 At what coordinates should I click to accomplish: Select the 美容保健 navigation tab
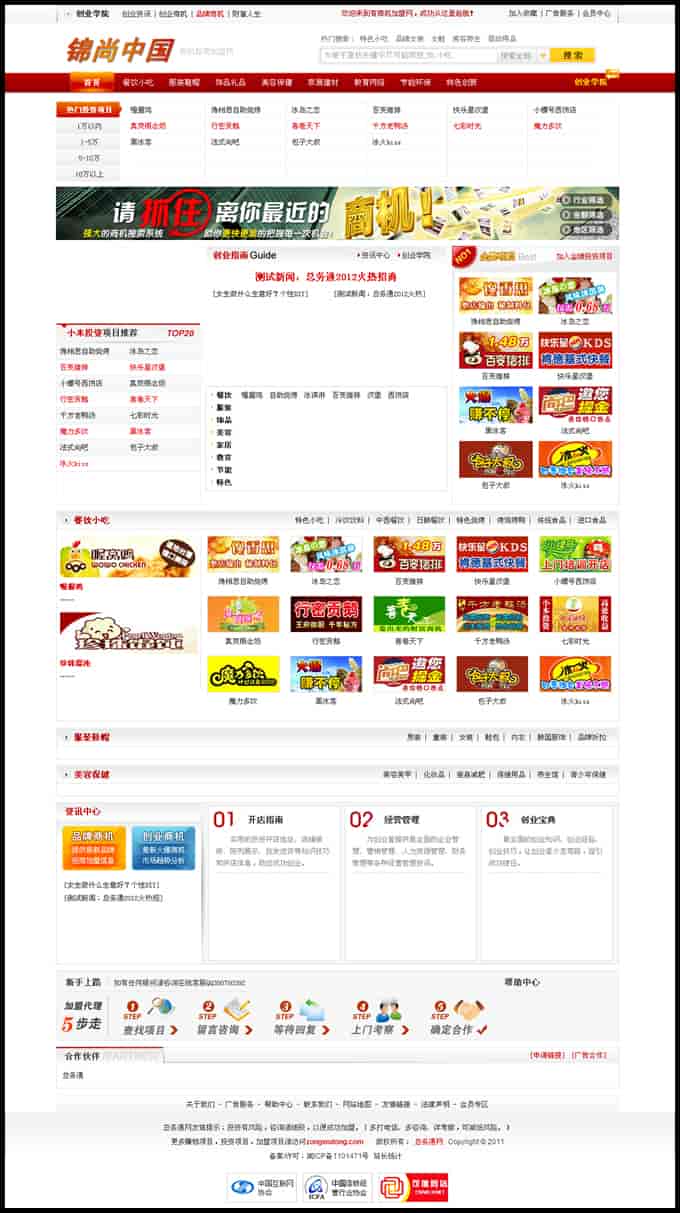coord(276,83)
